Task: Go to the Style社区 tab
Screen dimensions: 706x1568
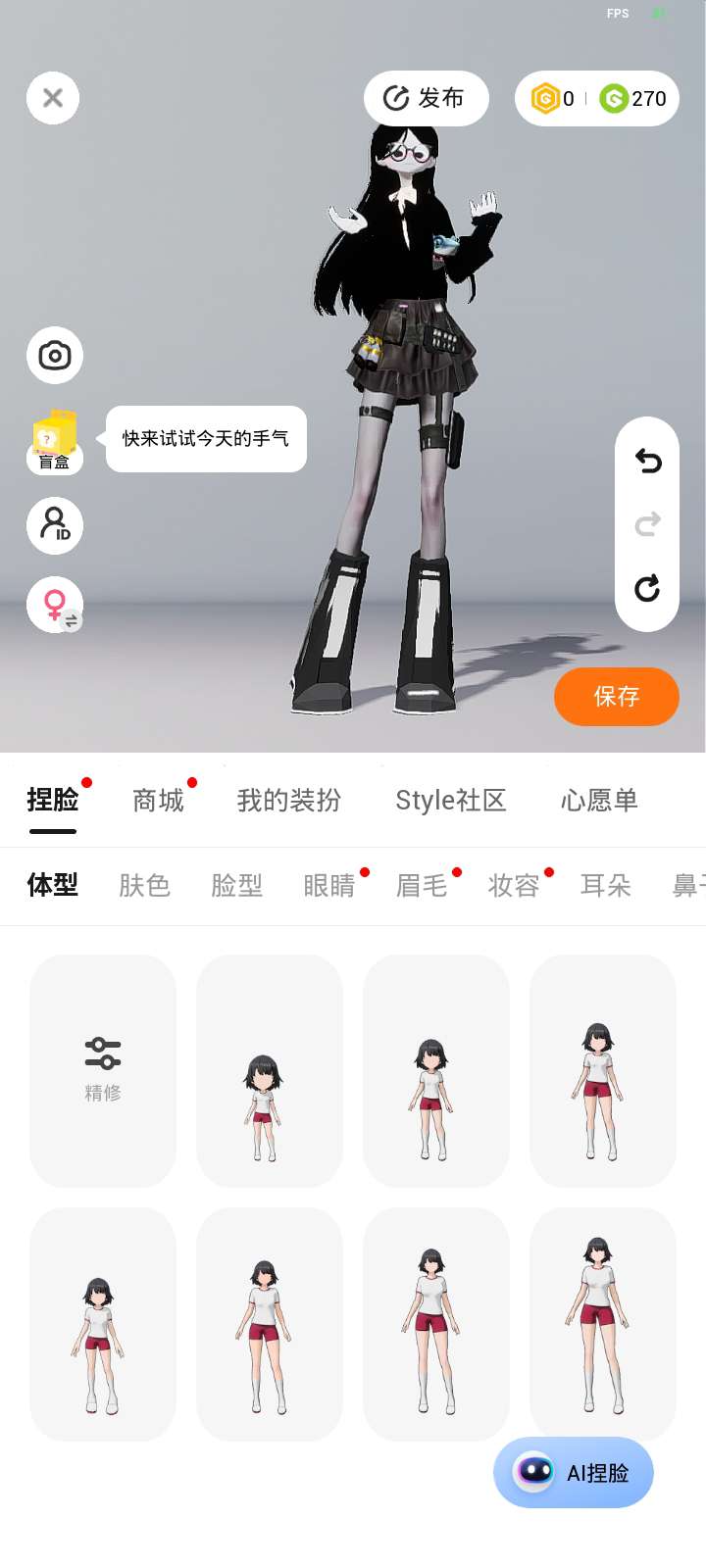Action: (450, 801)
